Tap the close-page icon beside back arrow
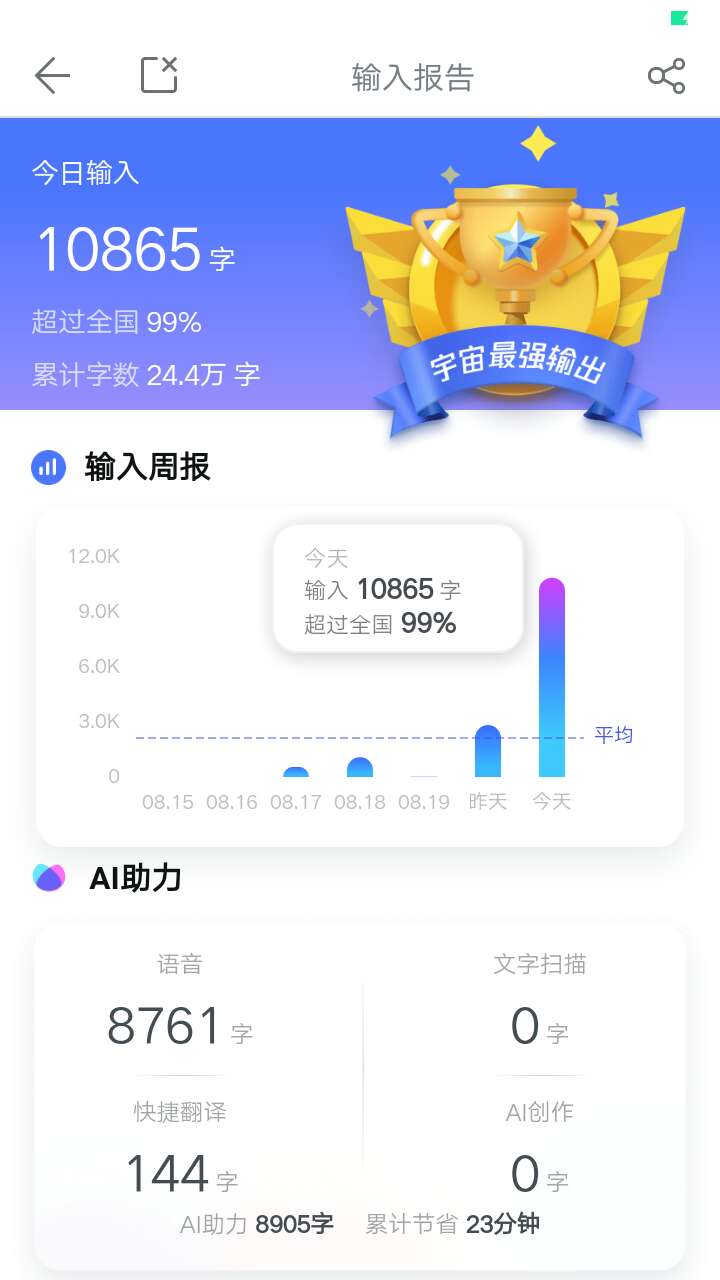720x1280 pixels. 159,75
